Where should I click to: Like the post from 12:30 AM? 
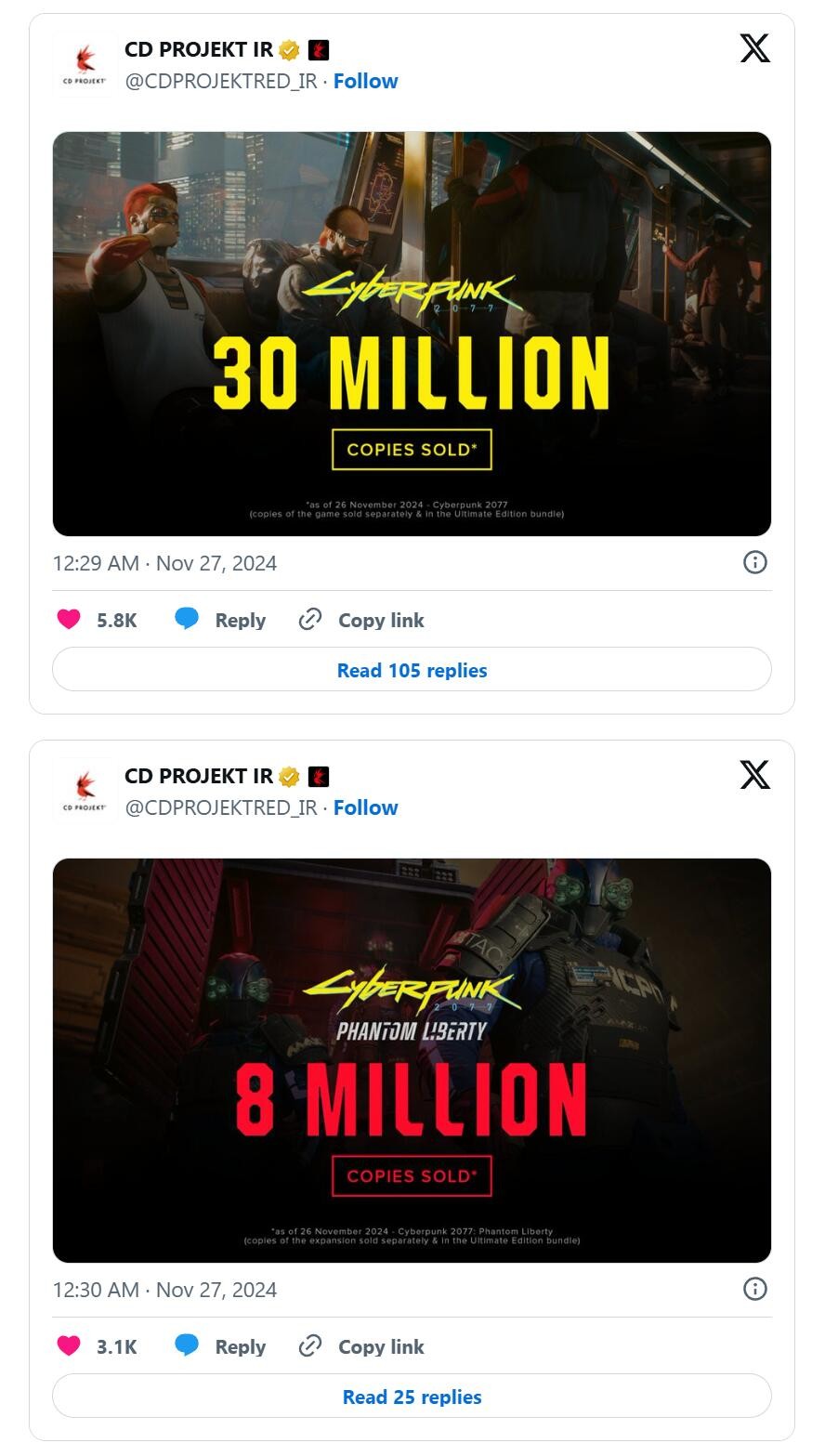(70, 1346)
